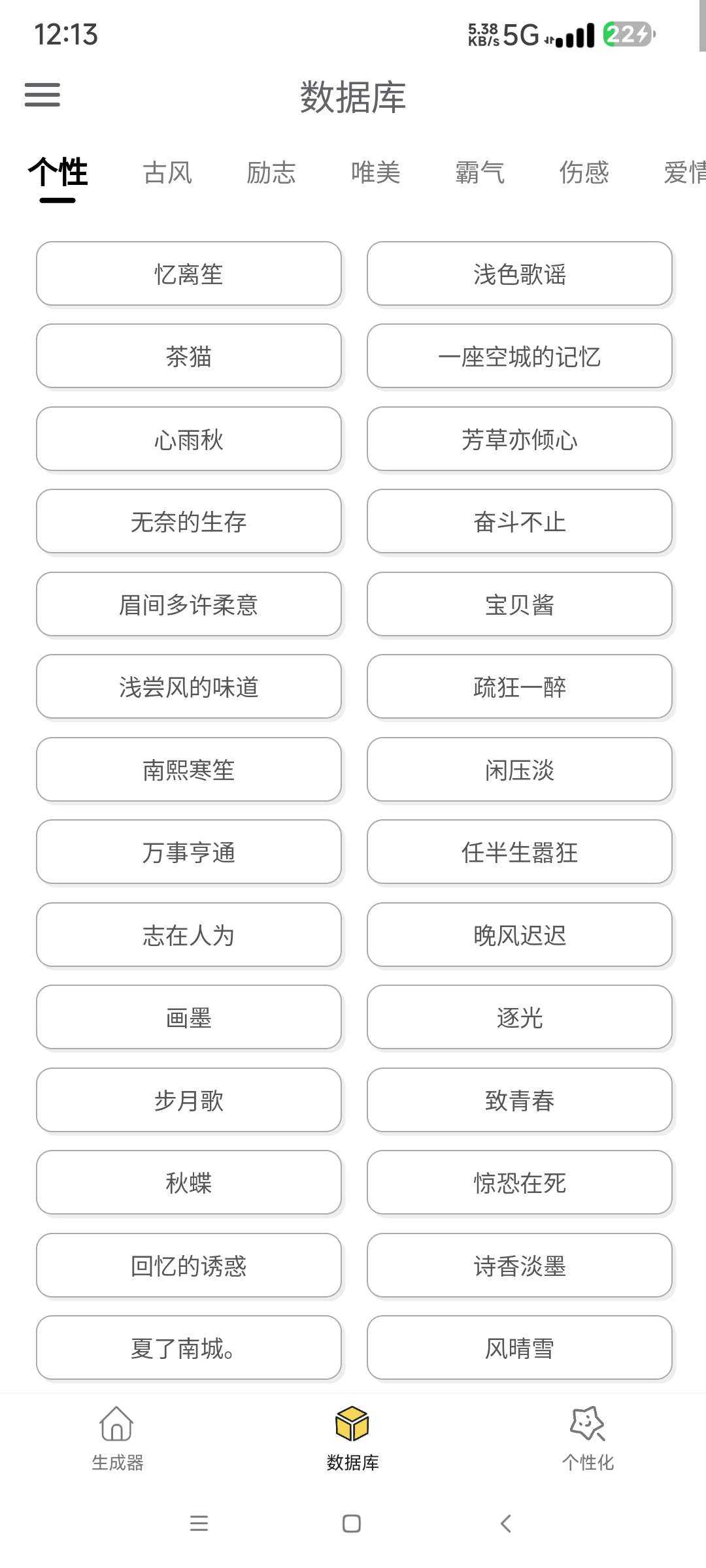This screenshot has width=706, height=1568.
Task: Tap the 诗香淡墨 name chip
Action: [520, 1266]
